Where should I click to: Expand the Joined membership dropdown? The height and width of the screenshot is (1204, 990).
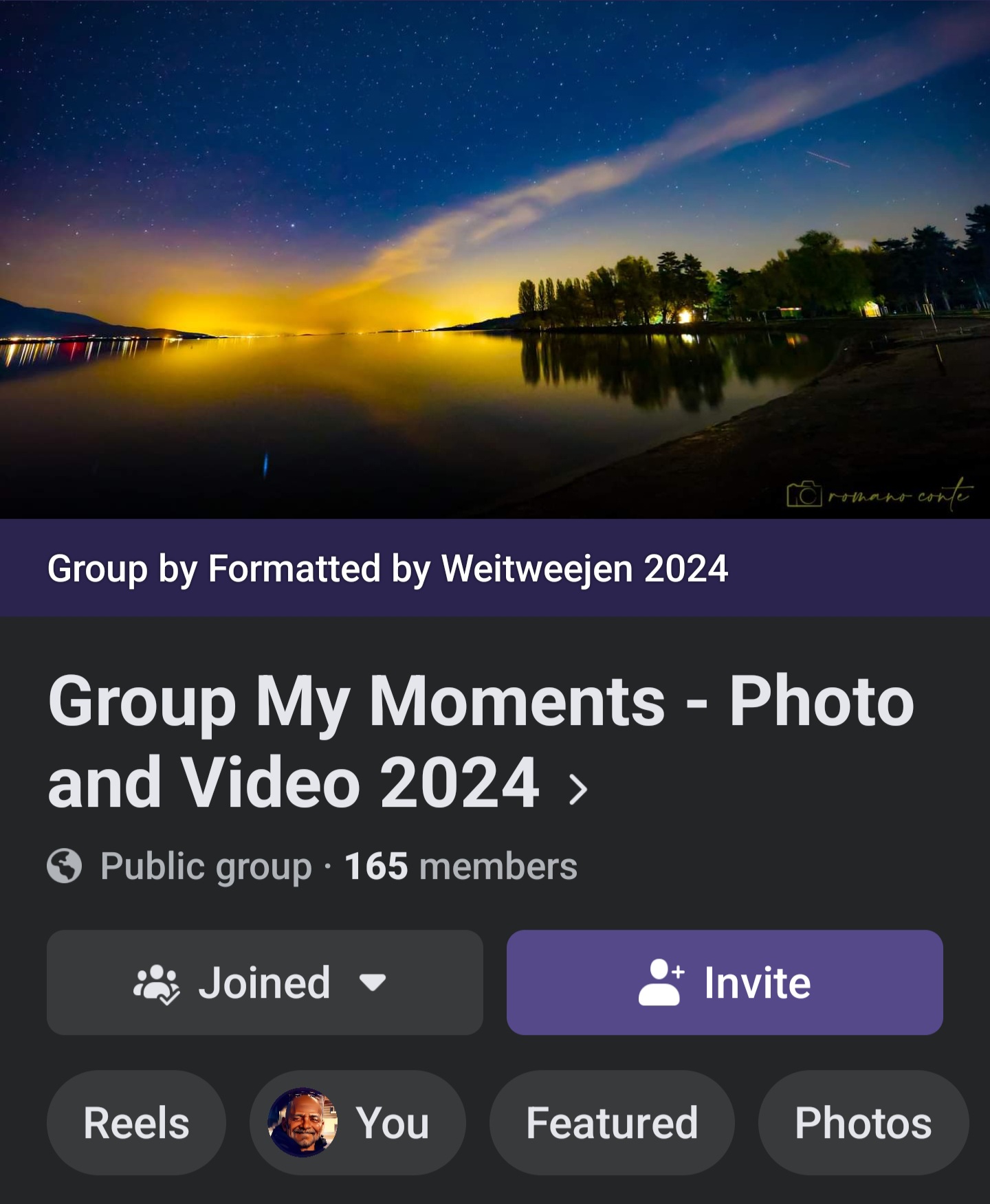coord(265,983)
